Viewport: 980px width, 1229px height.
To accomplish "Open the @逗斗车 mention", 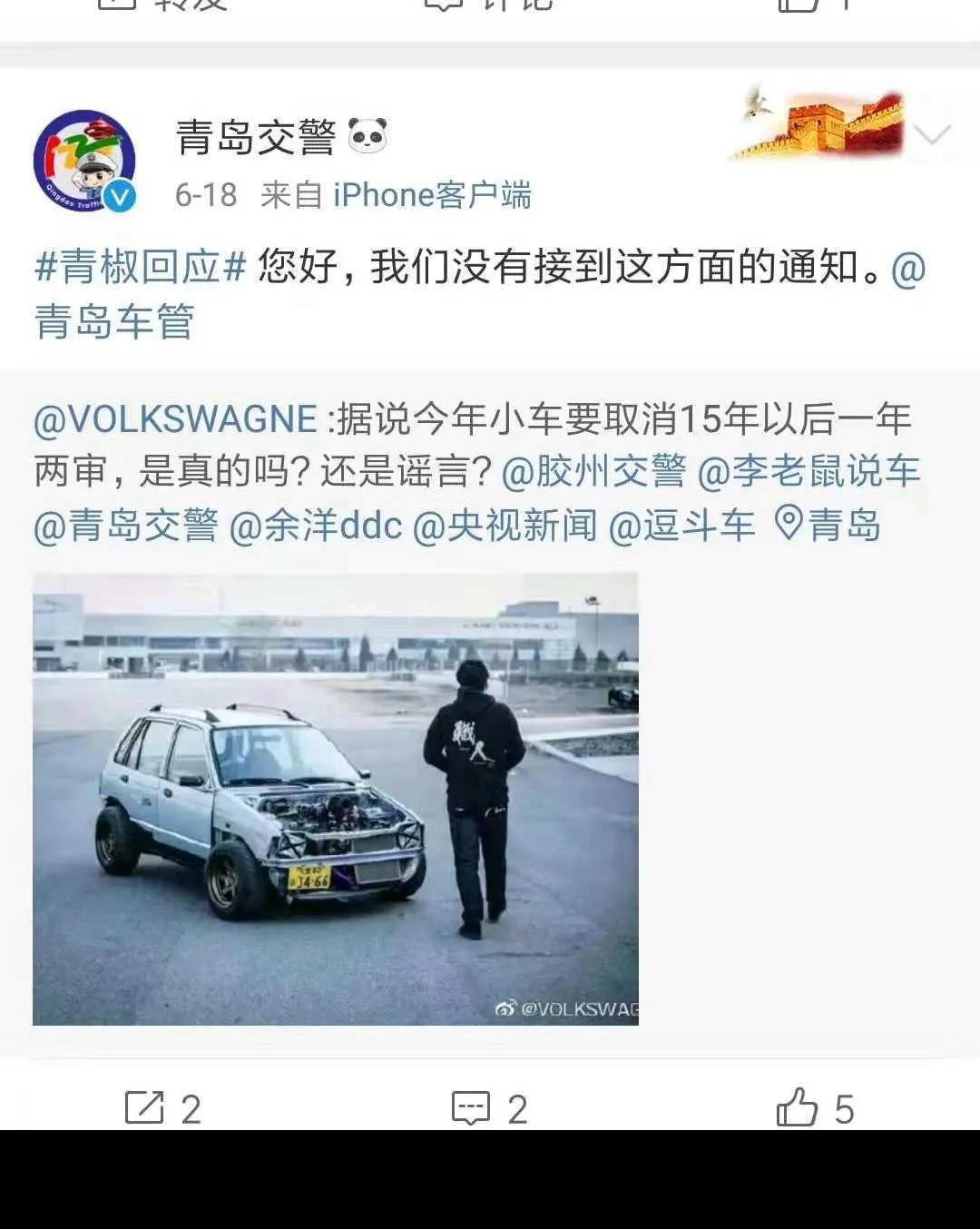I will coord(682,526).
